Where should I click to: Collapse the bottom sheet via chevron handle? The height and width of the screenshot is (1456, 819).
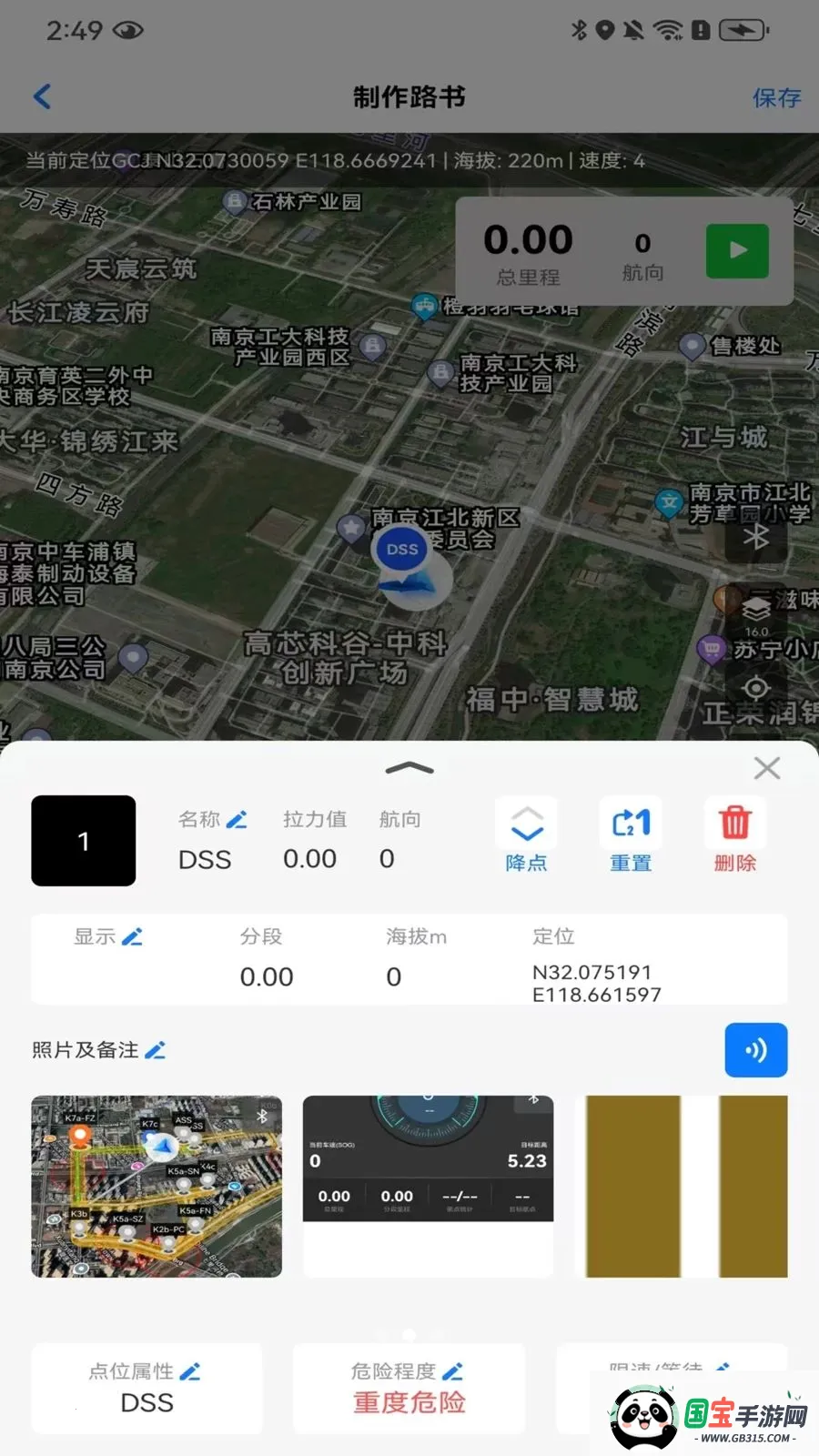point(409,767)
